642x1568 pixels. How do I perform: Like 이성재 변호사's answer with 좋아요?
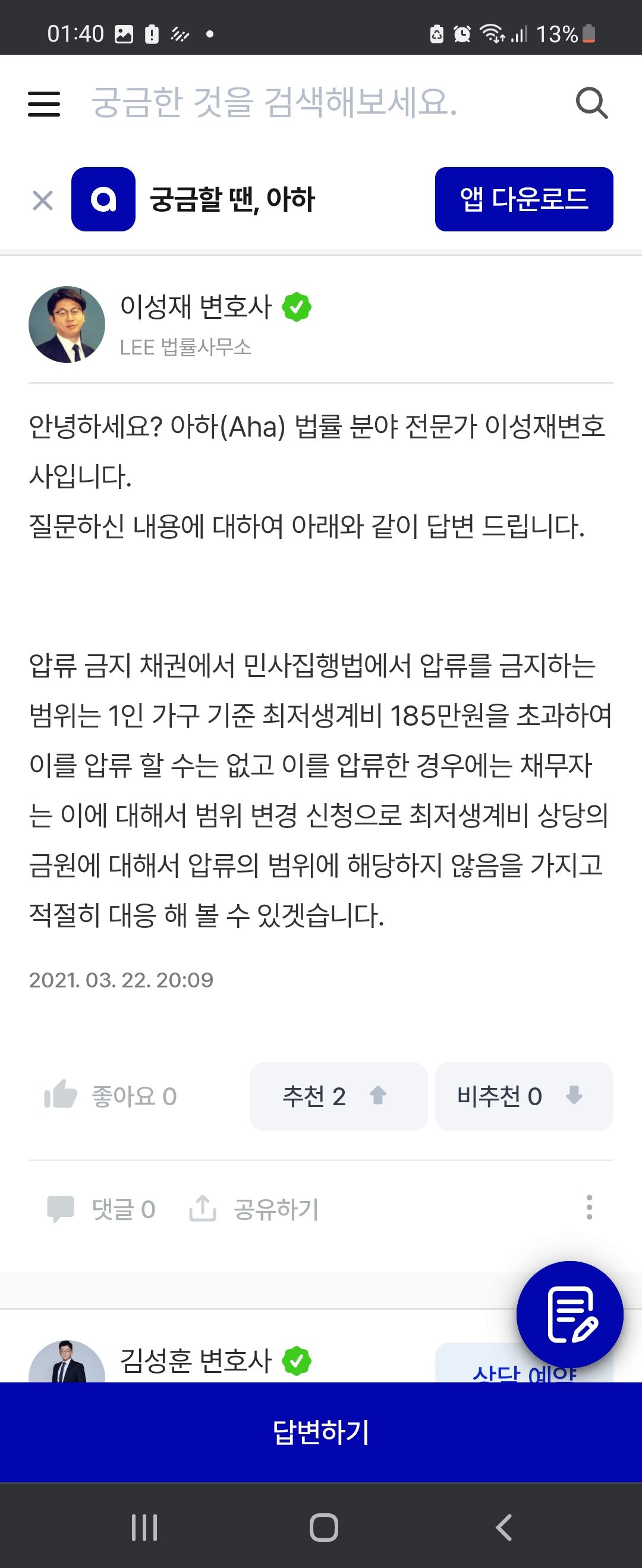[x=111, y=1096]
